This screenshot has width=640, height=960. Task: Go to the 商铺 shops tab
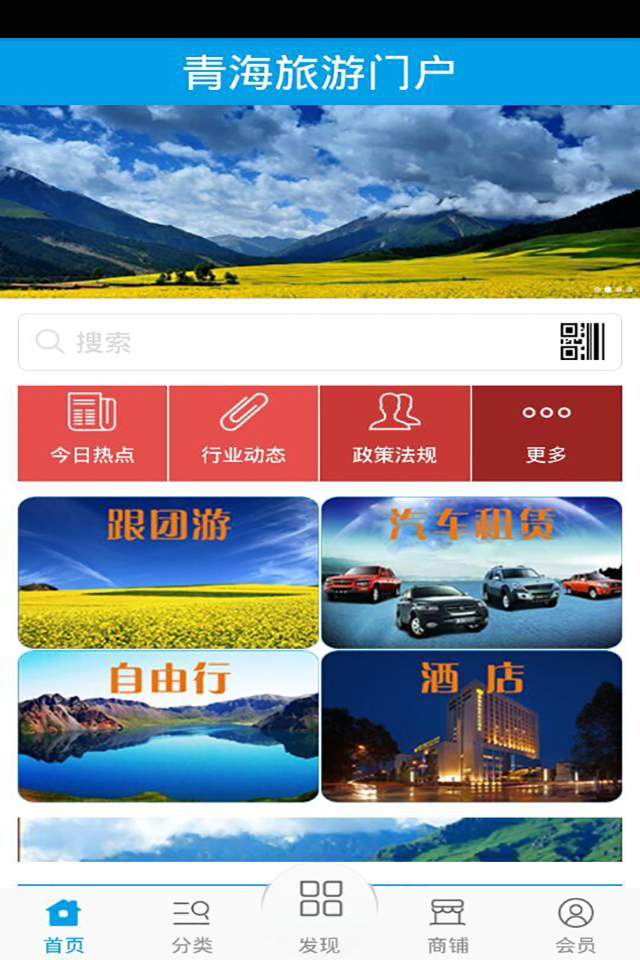point(448,925)
